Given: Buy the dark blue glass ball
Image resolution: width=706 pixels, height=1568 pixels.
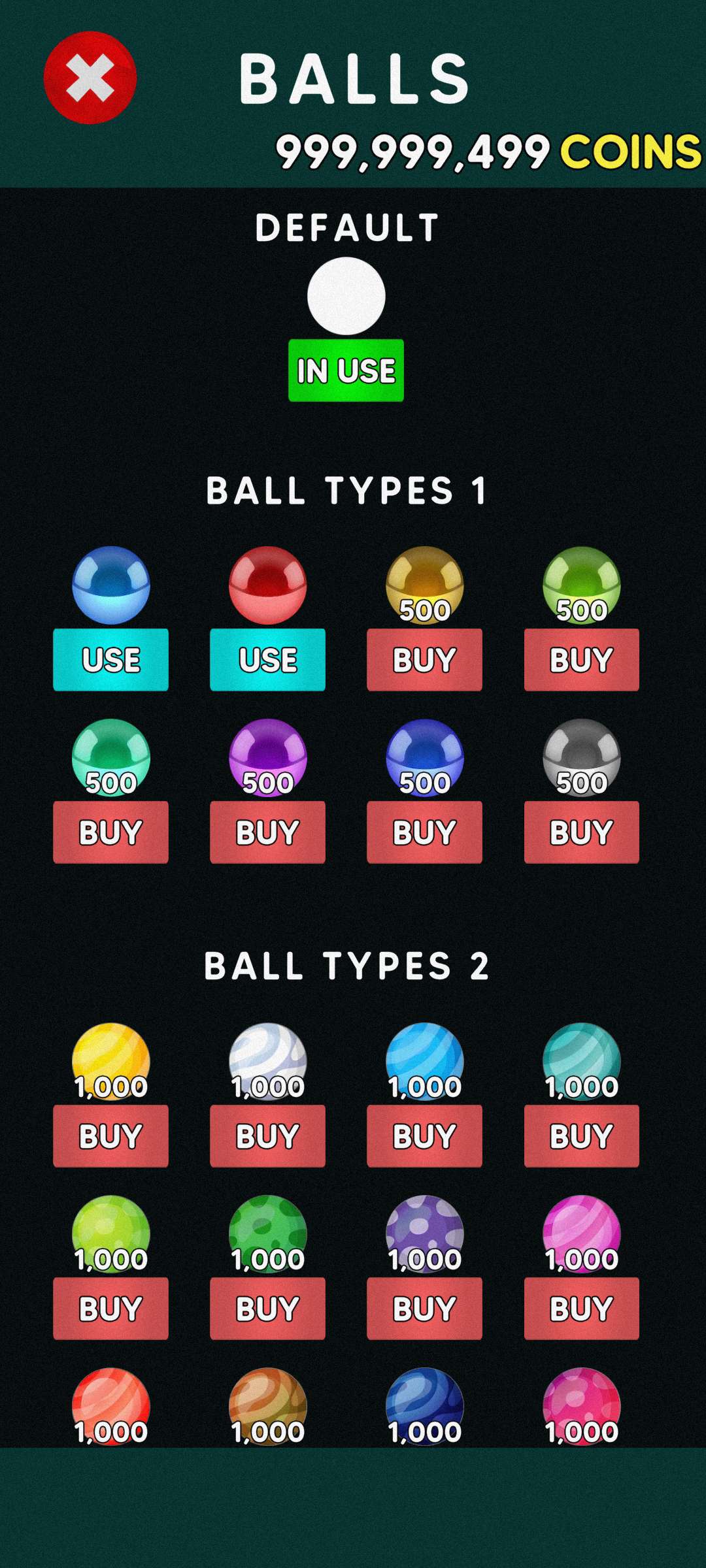Looking at the screenshot, I should [x=424, y=832].
